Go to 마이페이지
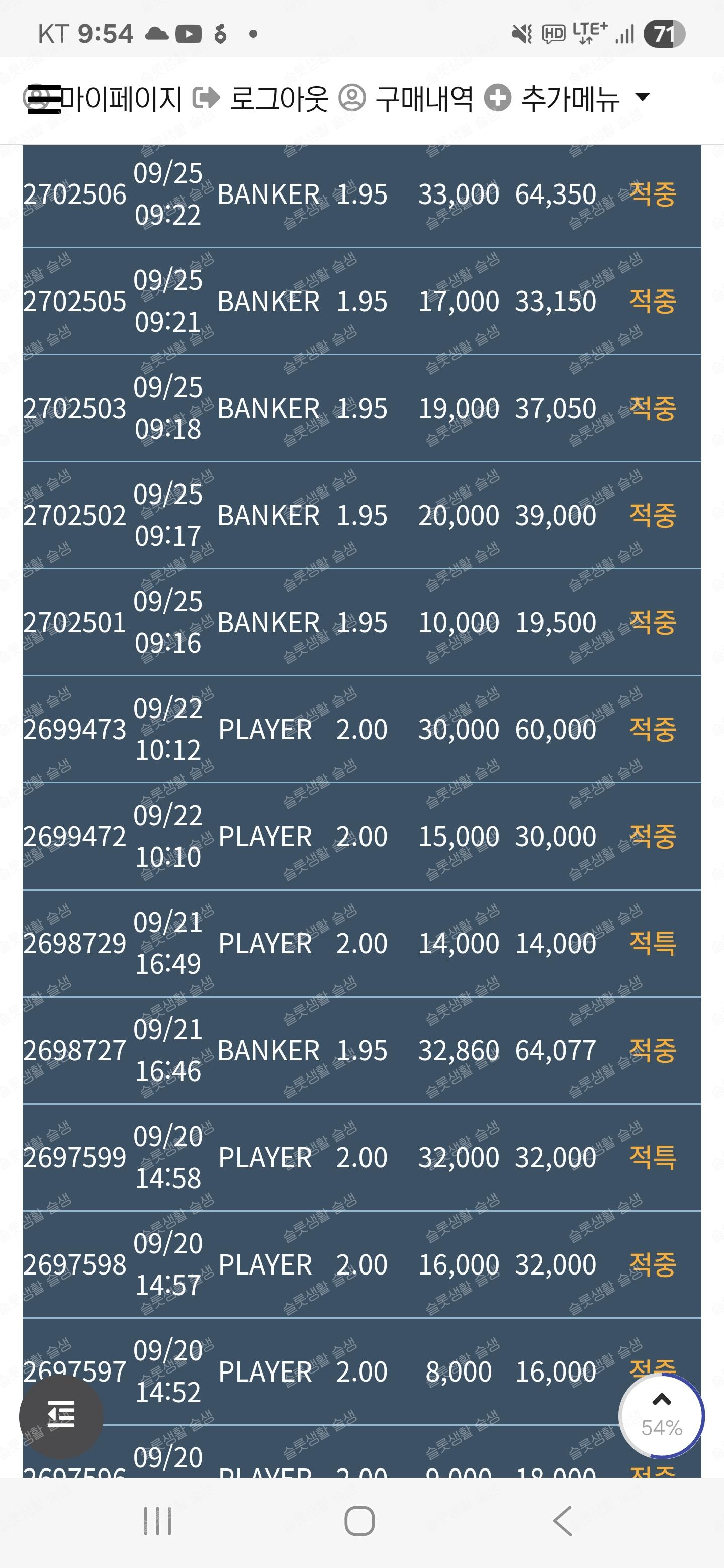The width and height of the screenshot is (724, 1568). pos(121,99)
